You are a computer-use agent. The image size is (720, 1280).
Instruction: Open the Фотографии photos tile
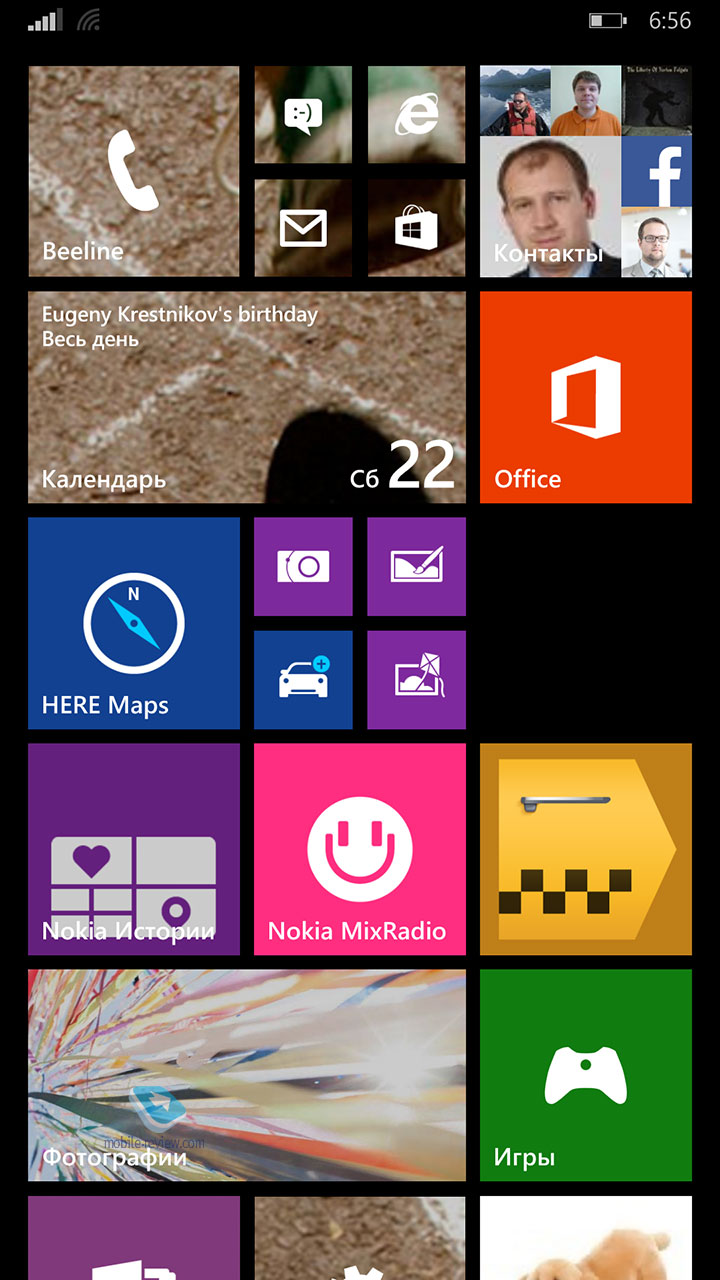click(x=247, y=1075)
